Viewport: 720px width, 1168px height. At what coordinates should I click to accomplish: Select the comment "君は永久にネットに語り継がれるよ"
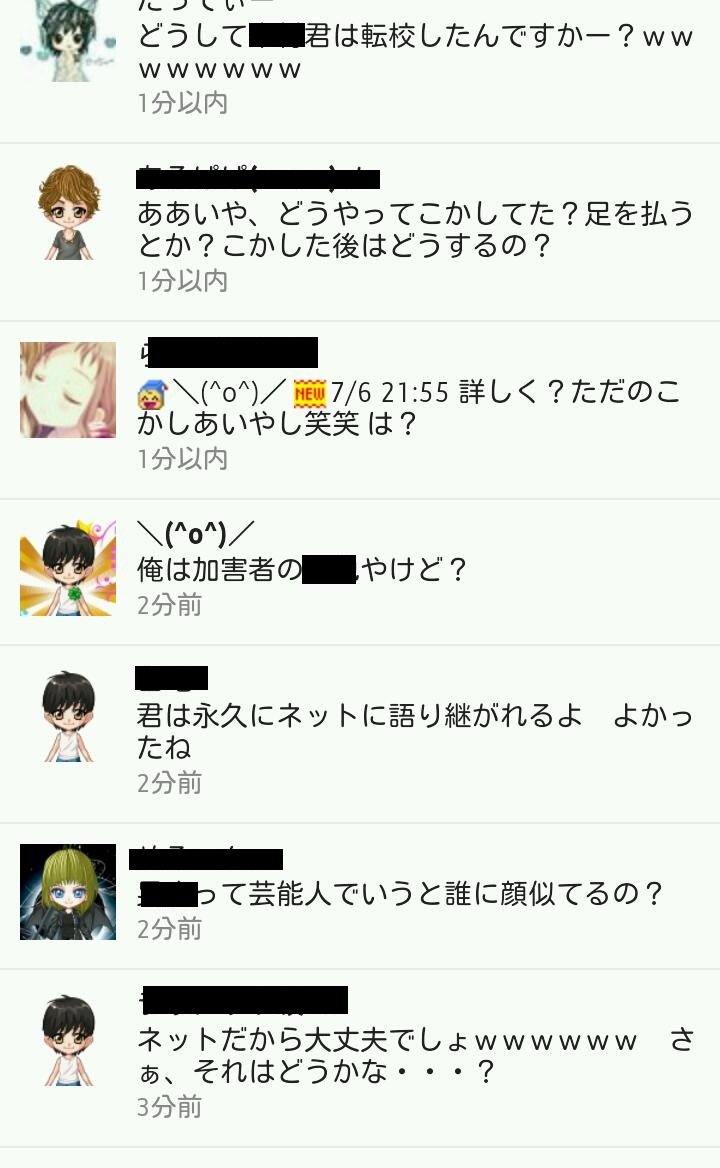414,732
